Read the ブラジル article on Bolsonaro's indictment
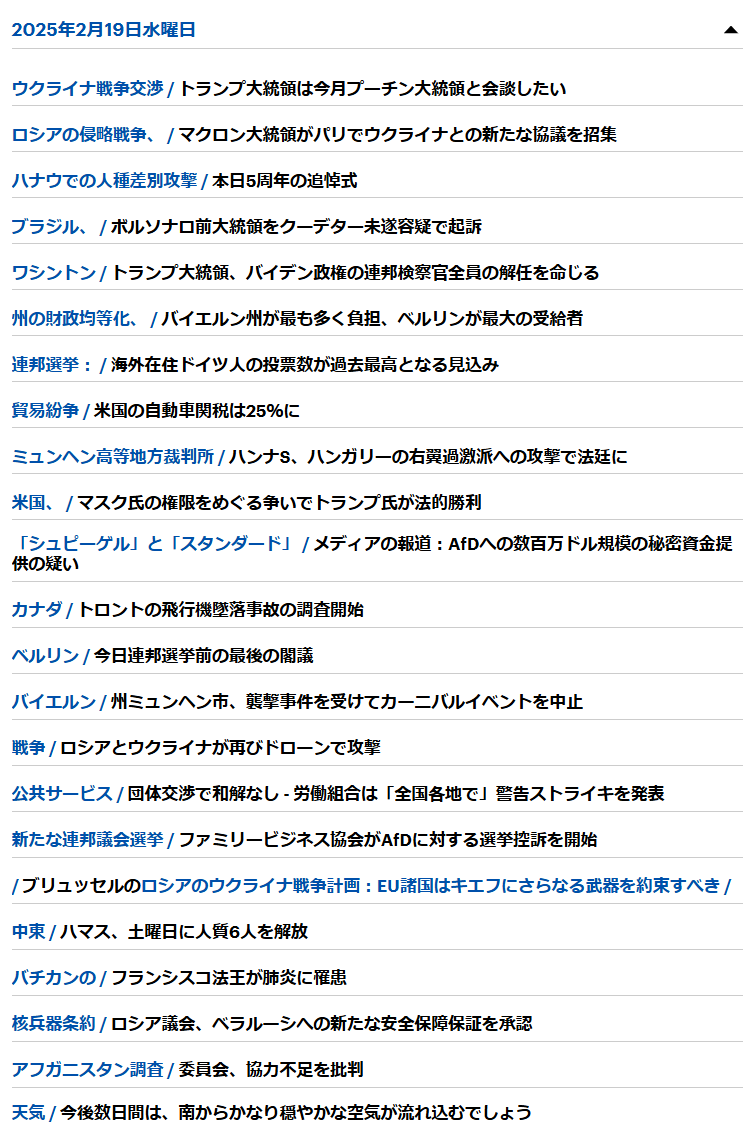This screenshot has width=744, height=1141. [247, 226]
